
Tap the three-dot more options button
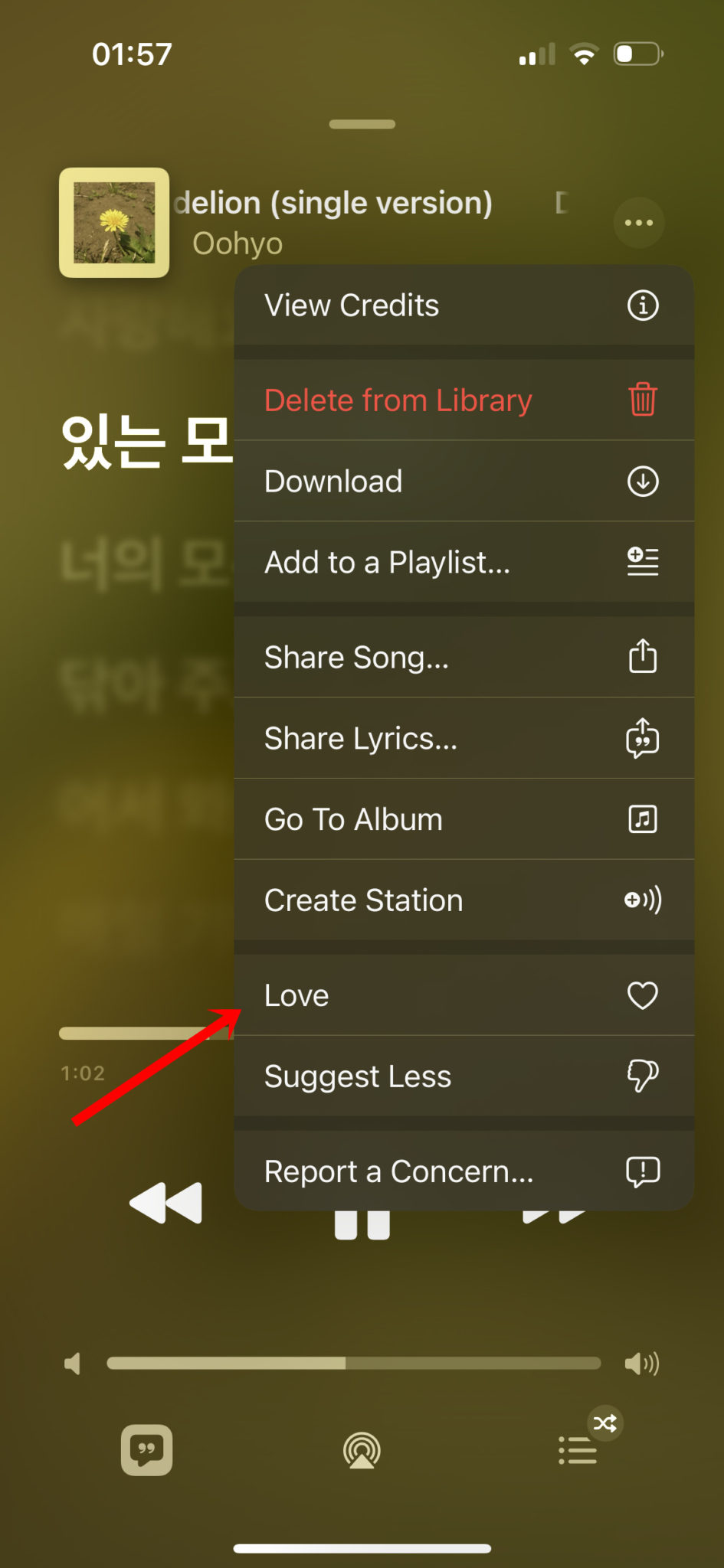click(638, 223)
